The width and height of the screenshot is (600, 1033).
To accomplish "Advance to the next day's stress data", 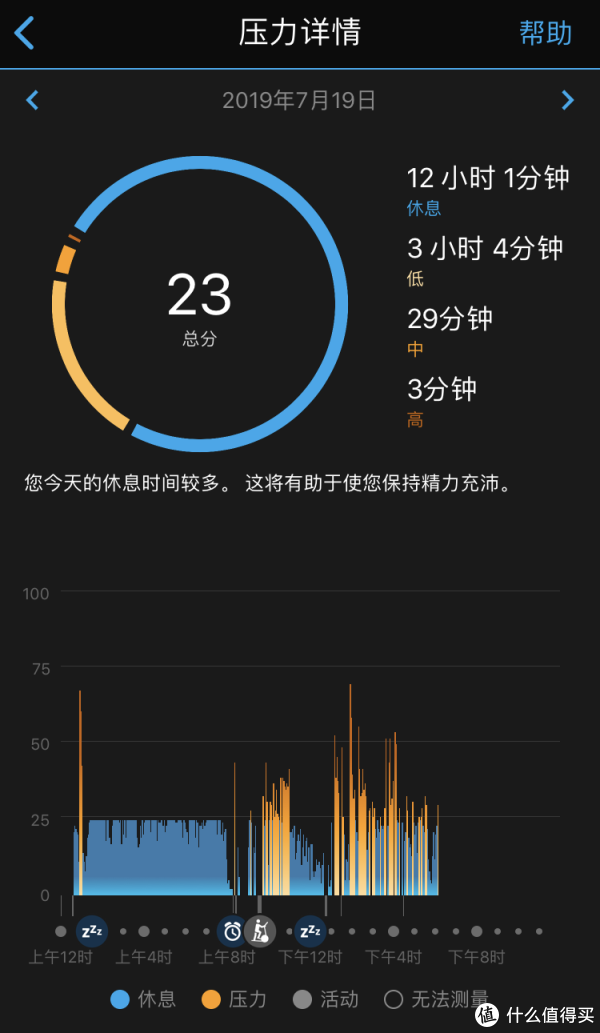I will click(x=567, y=100).
